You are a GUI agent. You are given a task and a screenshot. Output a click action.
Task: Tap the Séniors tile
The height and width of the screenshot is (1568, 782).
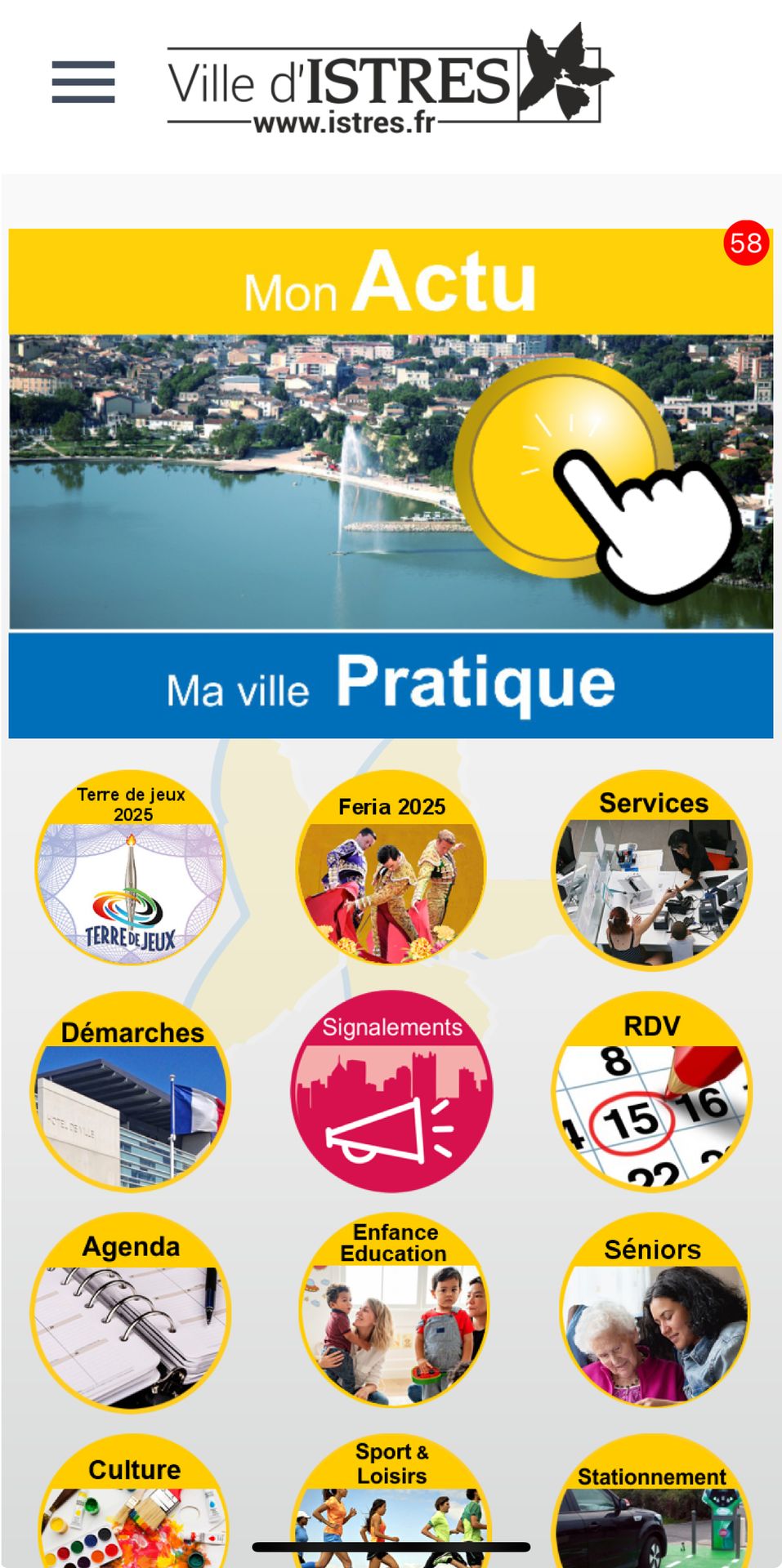click(x=654, y=1313)
